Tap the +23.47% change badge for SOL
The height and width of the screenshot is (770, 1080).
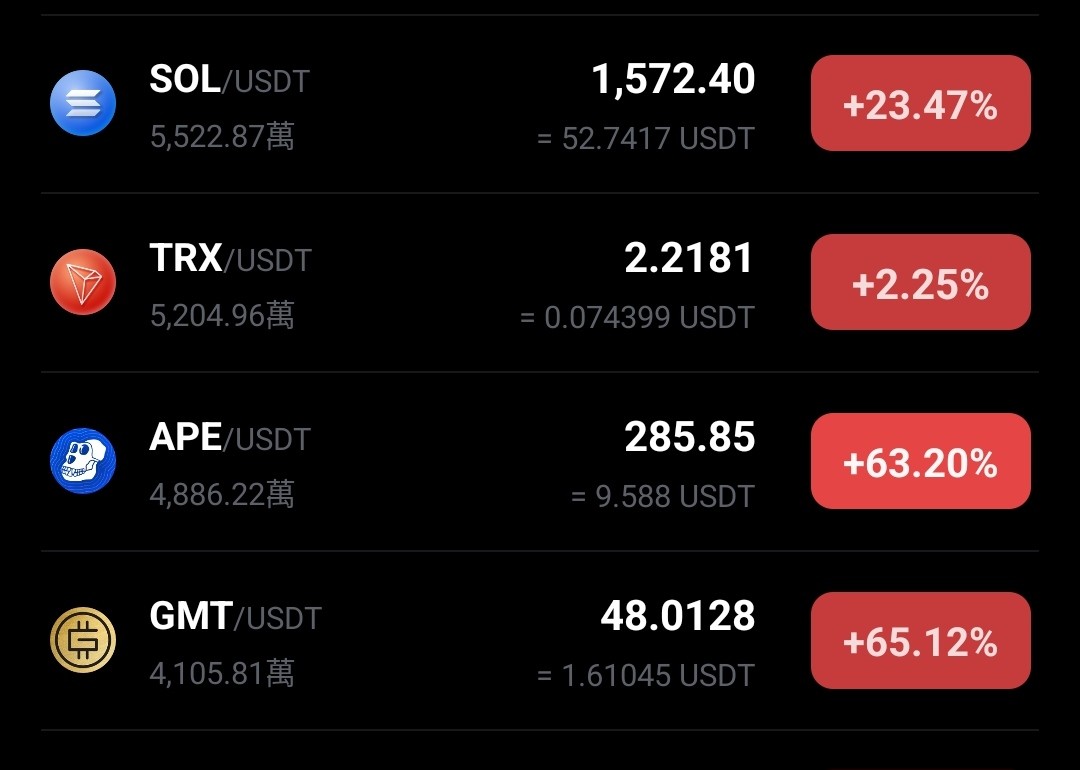(x=920, y=103)
